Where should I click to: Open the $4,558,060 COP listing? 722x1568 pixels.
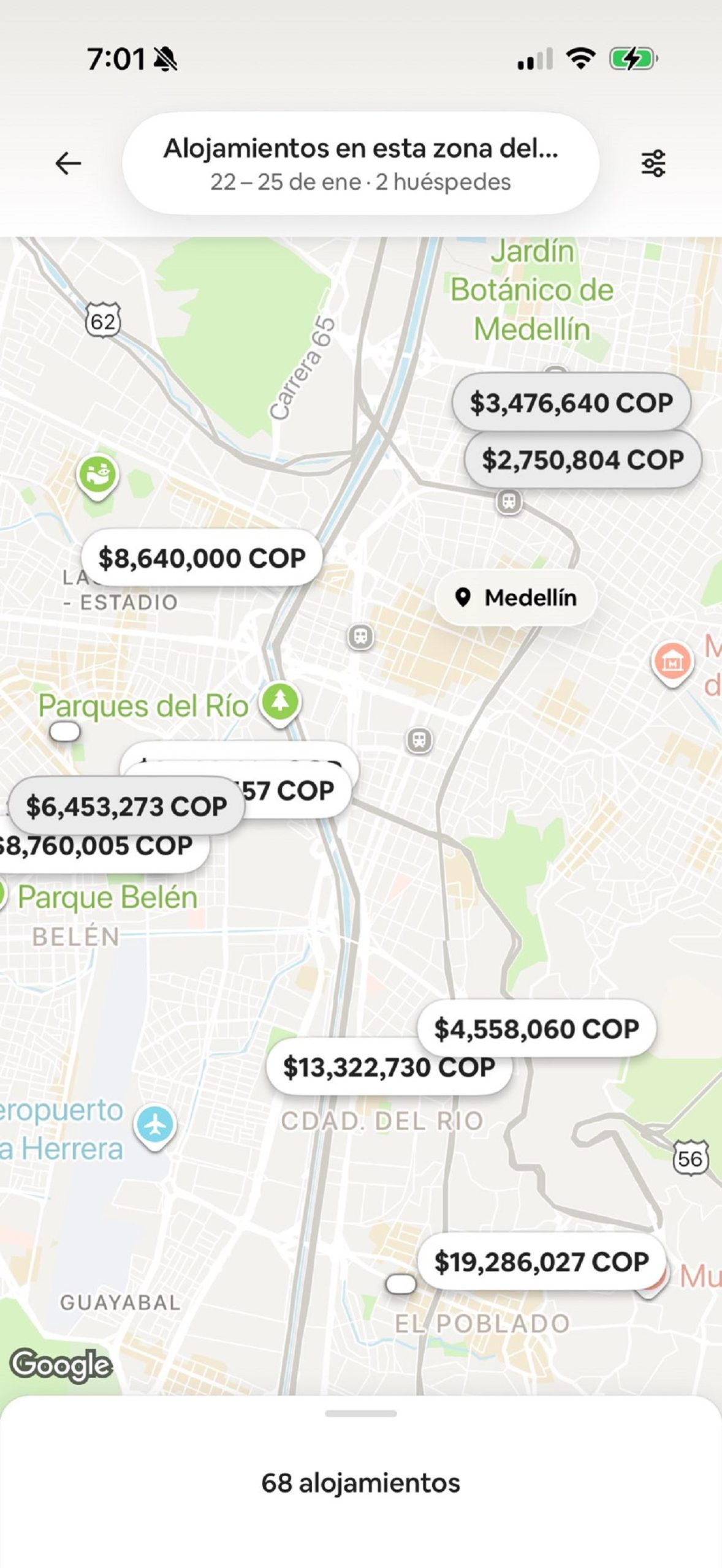click(536, 1028)
